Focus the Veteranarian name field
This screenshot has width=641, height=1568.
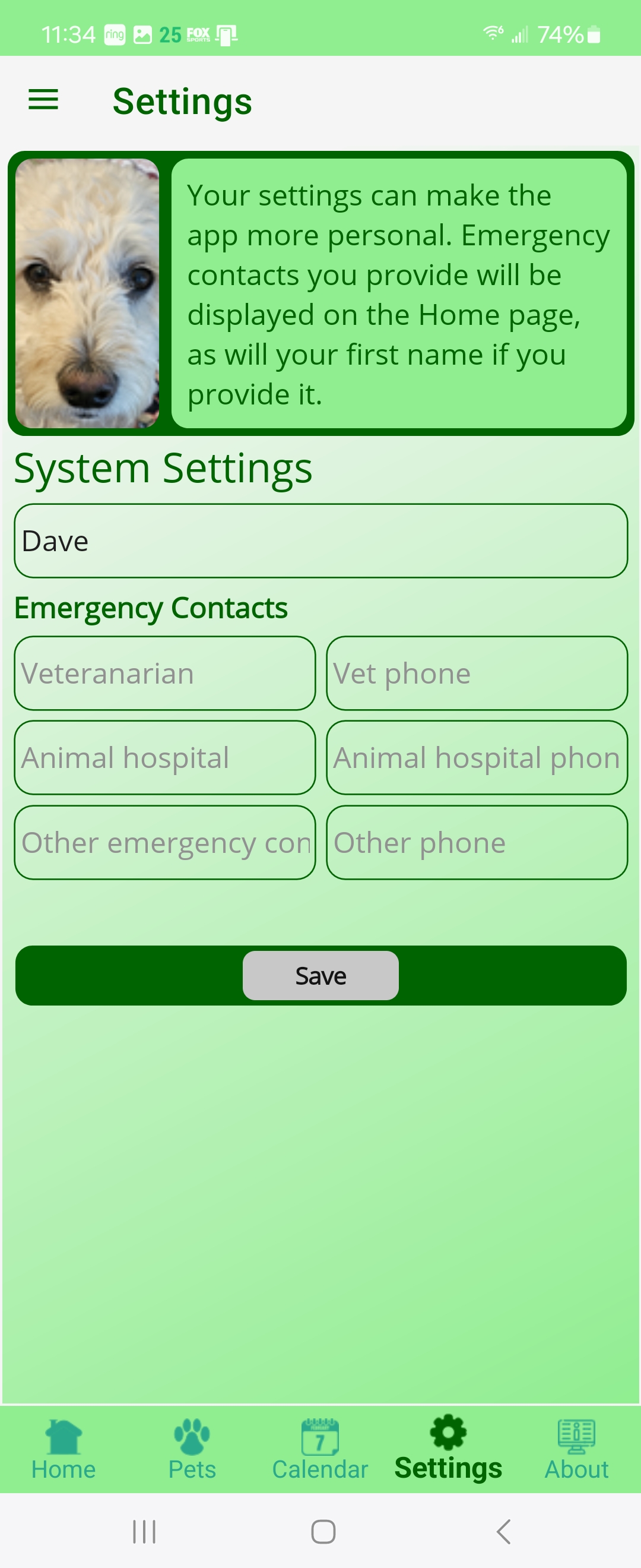(165, 673)
